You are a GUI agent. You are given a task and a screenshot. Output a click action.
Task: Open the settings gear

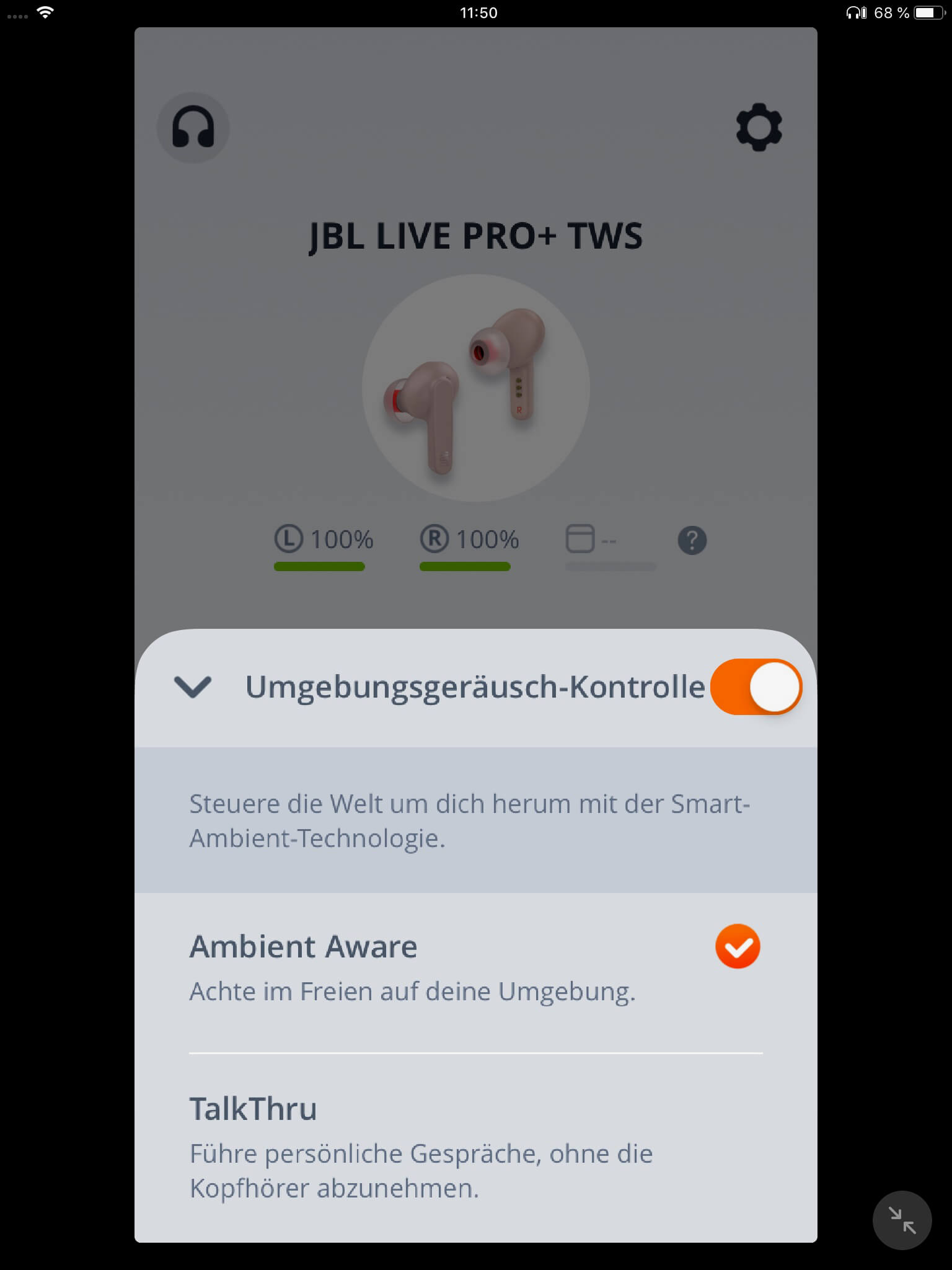pos(759,128)
